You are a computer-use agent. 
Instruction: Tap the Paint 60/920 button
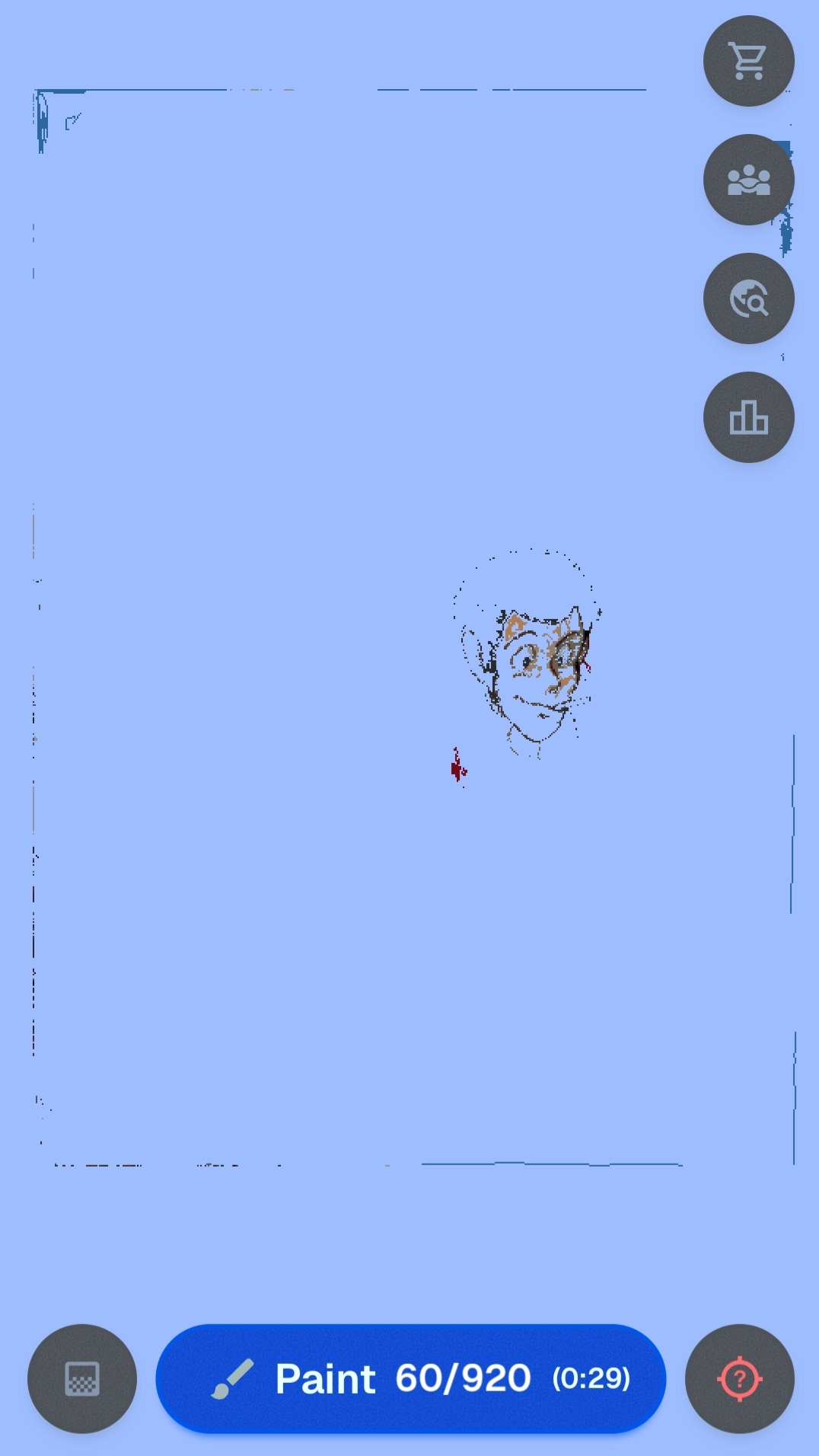coord(410,1378)
